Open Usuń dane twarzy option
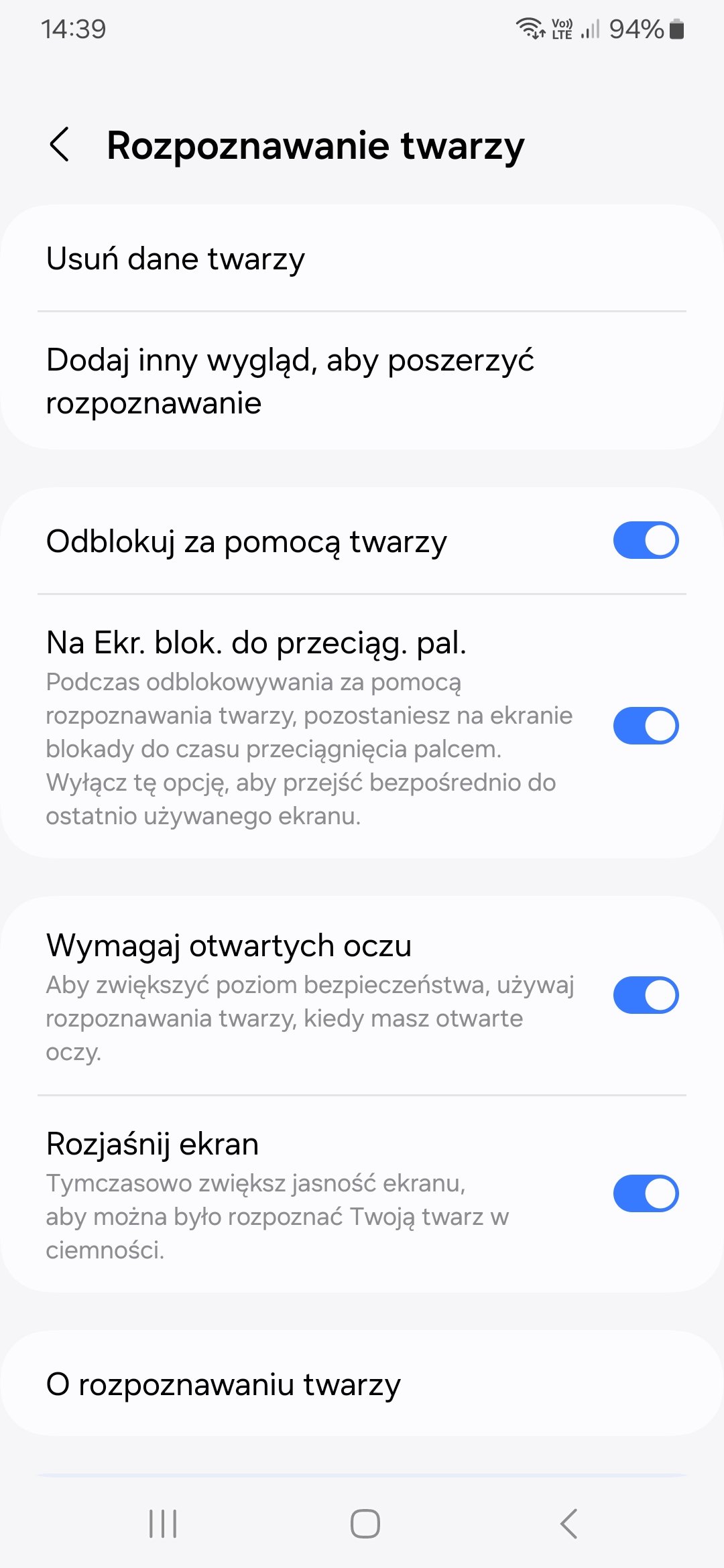This screenshot has height=1568, width=724. tap(362, 259)
